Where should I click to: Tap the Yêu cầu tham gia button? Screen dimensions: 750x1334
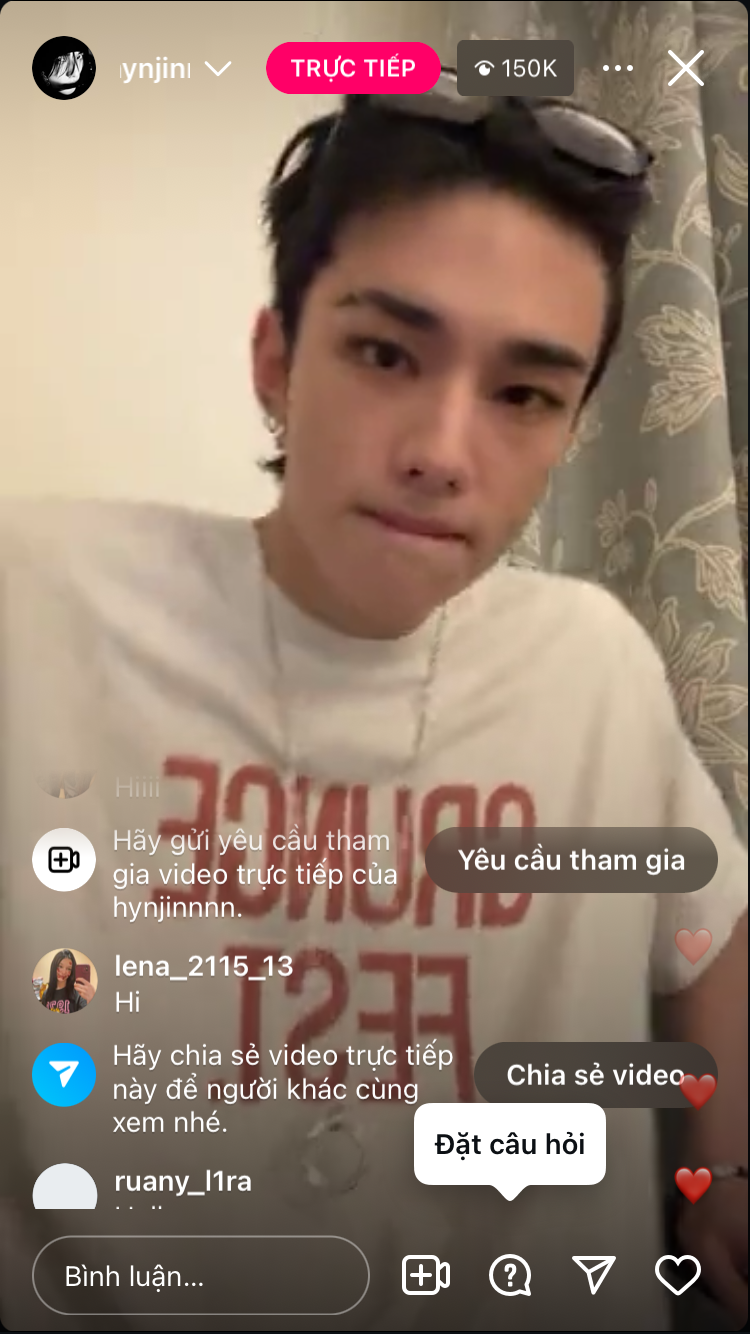(x=571, y=860)
